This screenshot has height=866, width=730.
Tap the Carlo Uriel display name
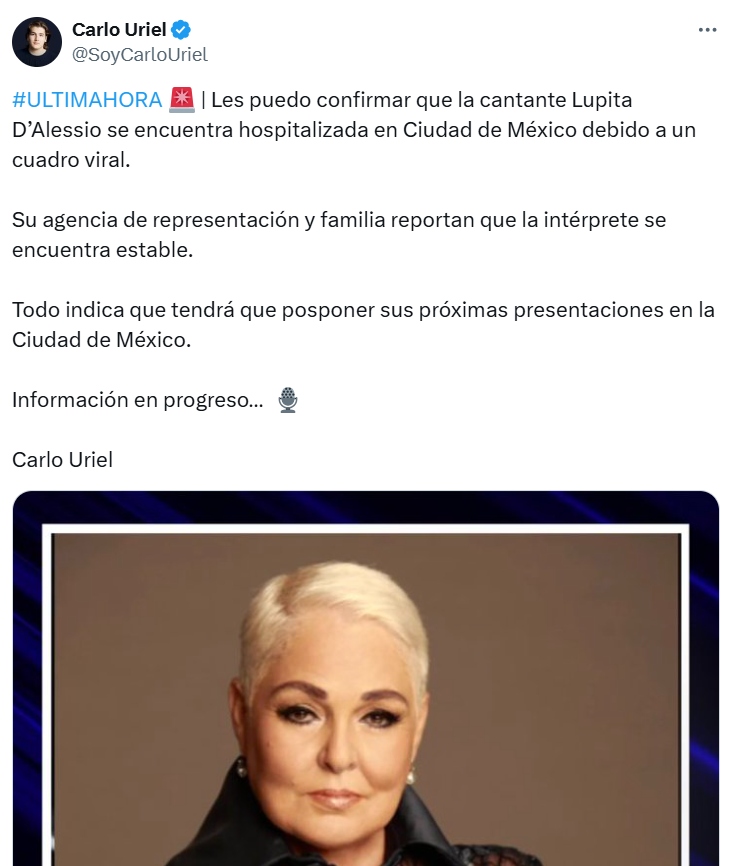[119, 29]
